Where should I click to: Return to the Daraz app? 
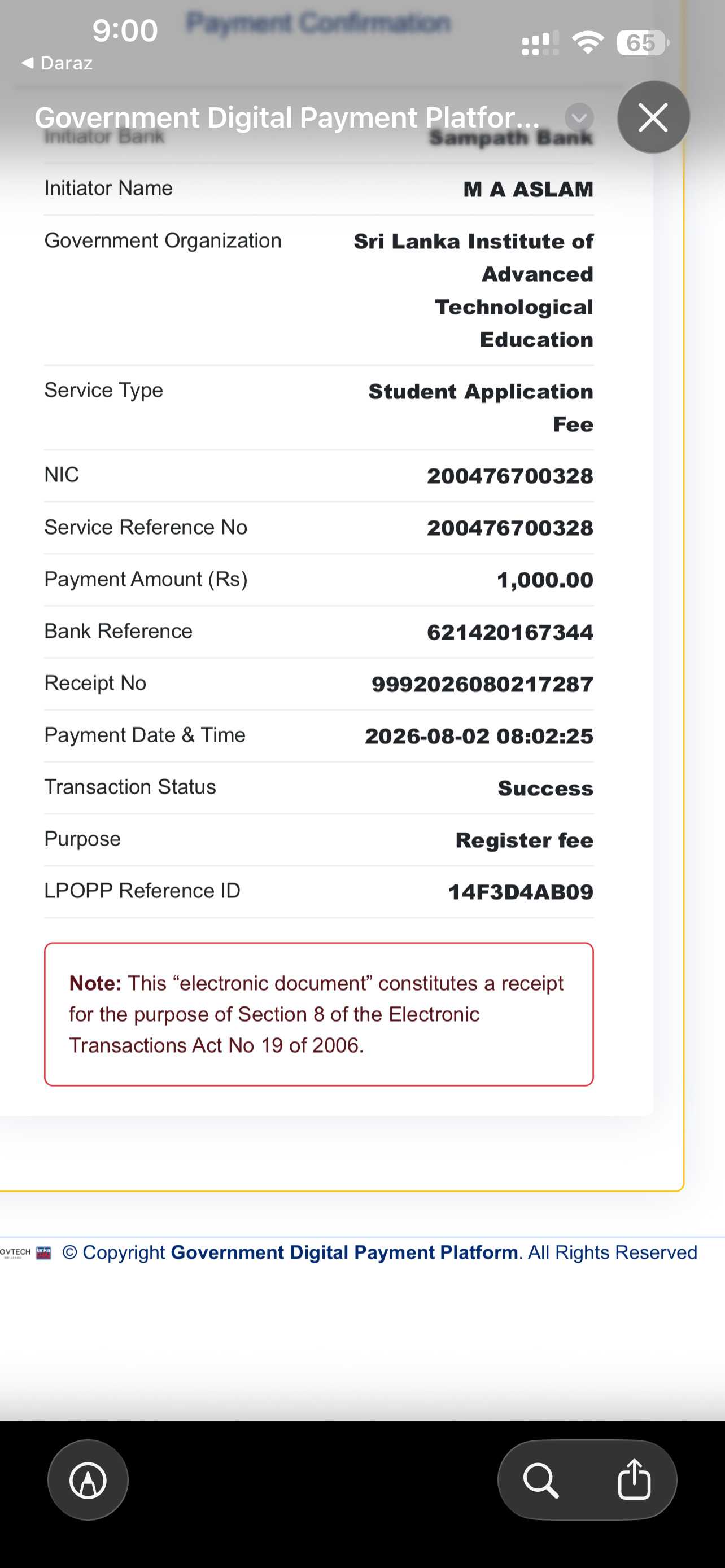point(56,63)
